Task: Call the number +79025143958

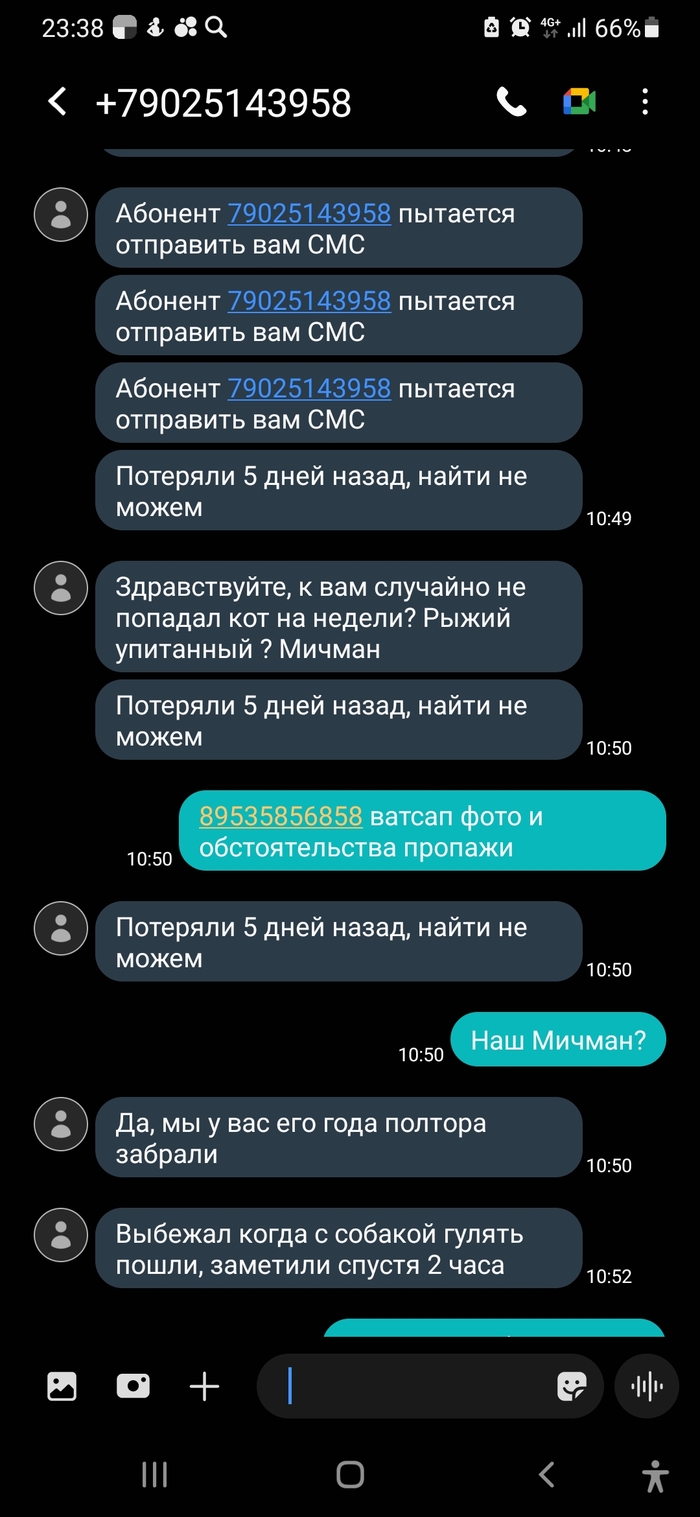Action: tap(511, 102)
